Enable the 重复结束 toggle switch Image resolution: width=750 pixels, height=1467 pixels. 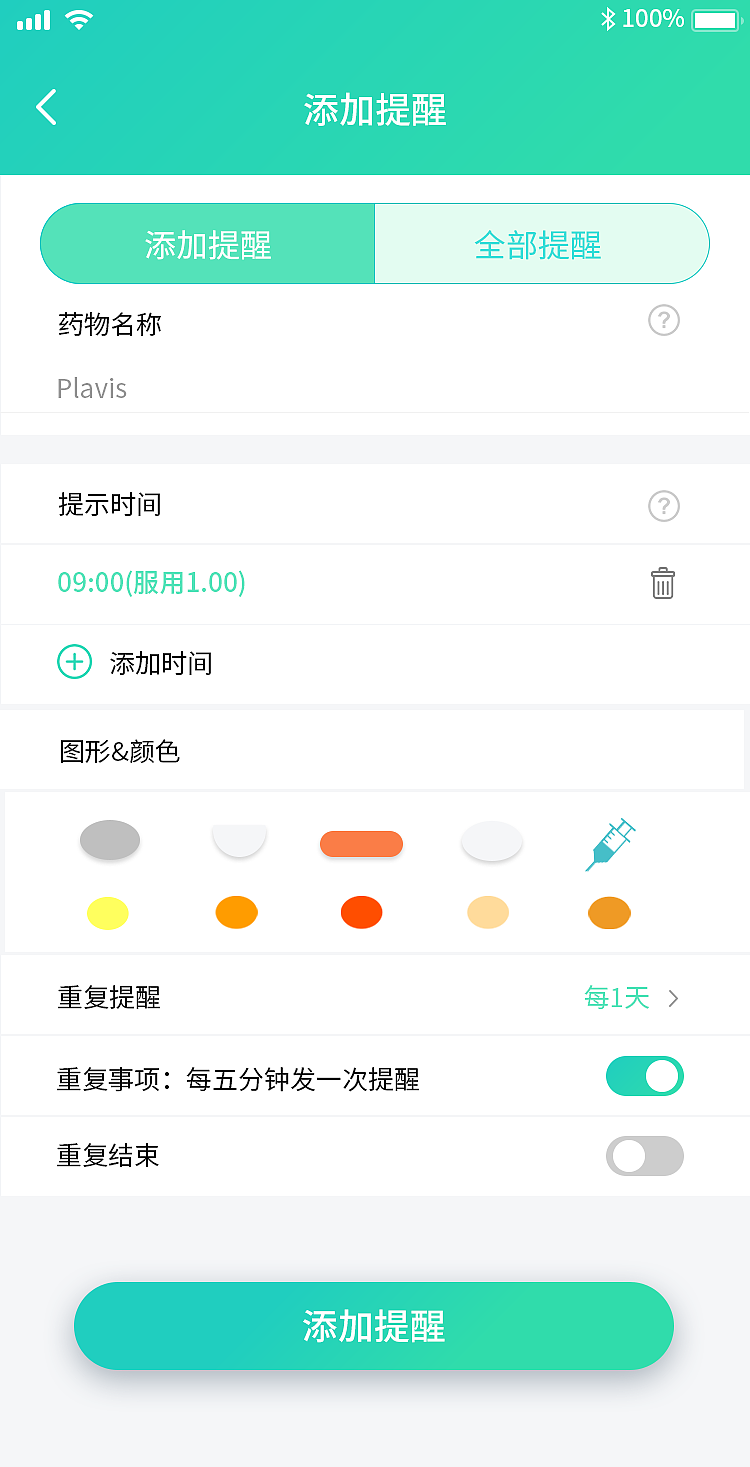[645, 1156]
